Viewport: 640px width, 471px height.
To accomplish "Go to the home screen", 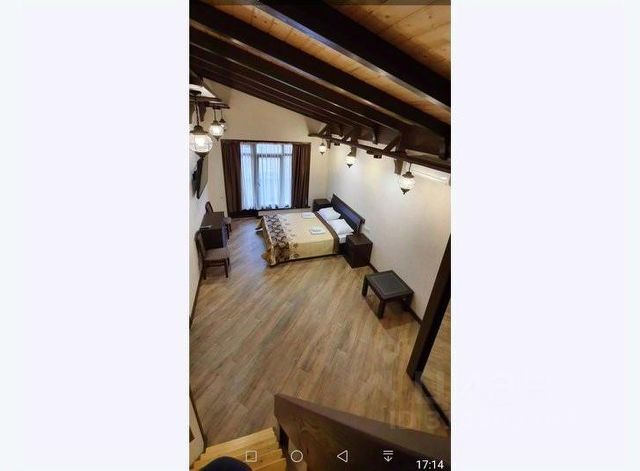I will tap(296, 456).
